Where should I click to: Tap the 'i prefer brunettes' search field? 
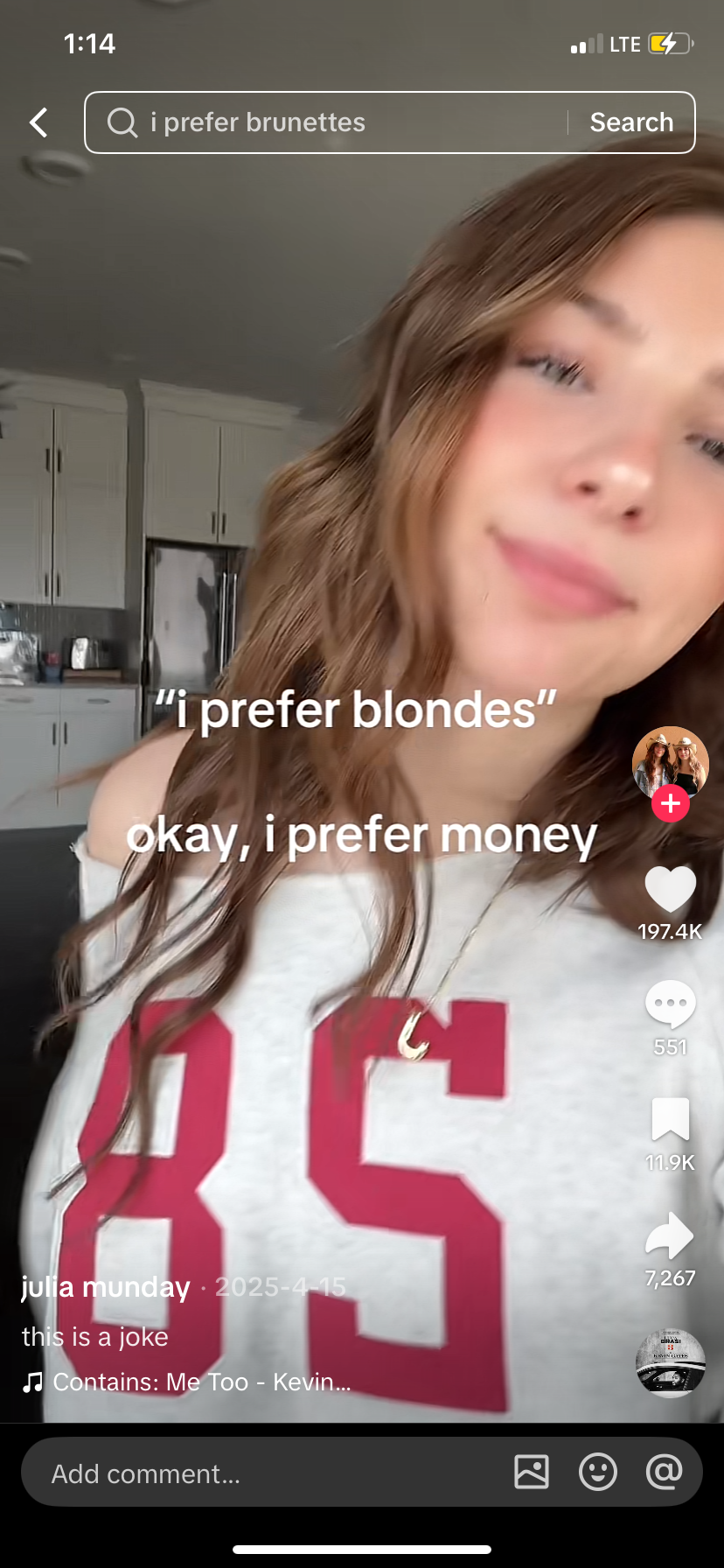pyautogui.click(x=332, y=122)
